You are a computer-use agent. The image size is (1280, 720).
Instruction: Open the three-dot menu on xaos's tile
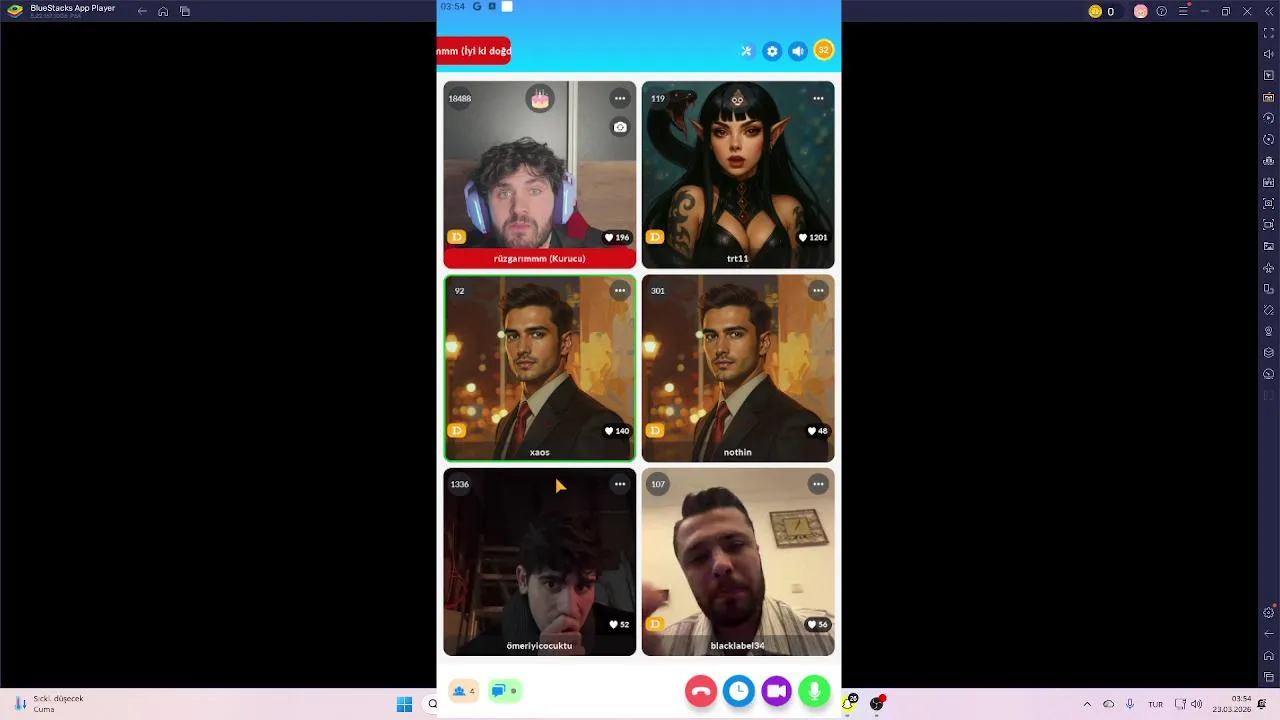(x=620, y=291)
